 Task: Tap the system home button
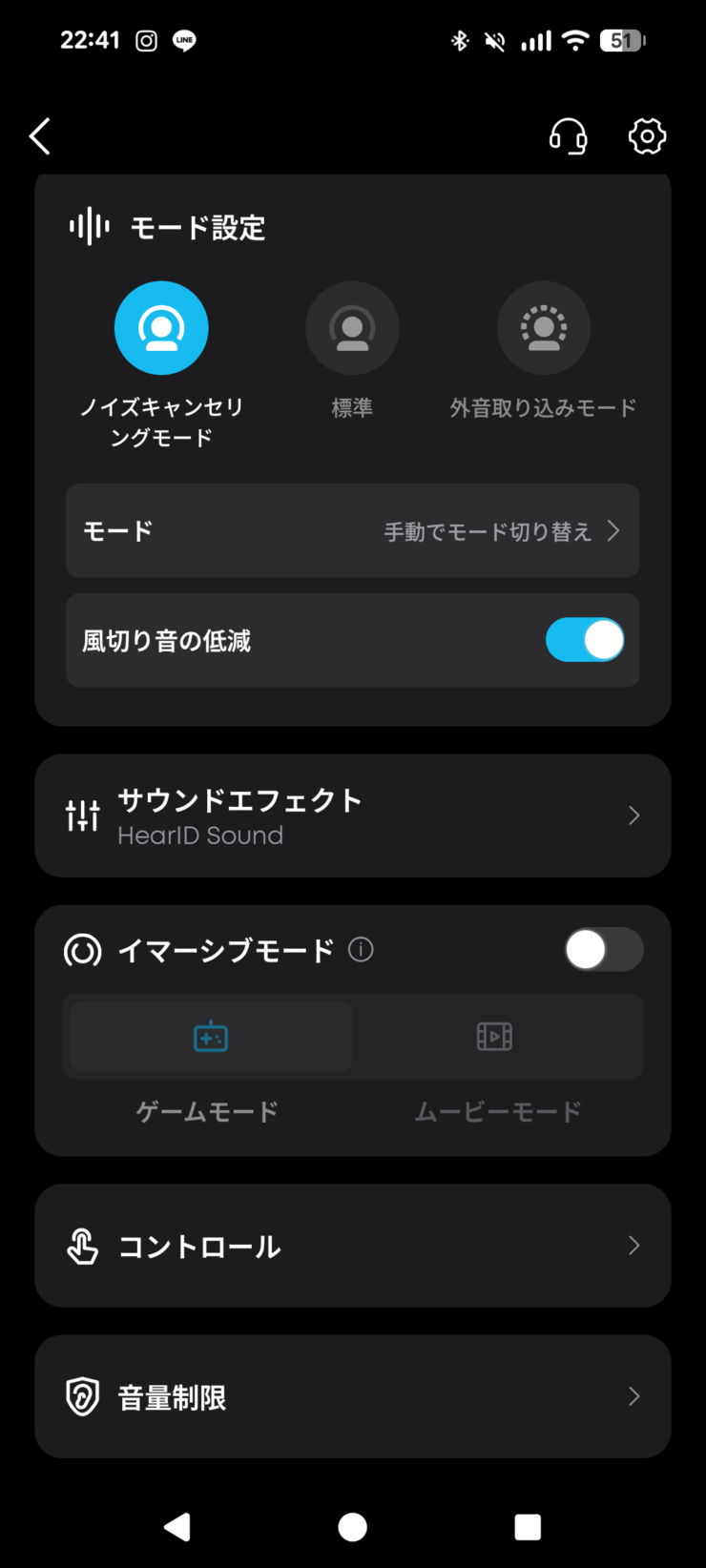352,1527
